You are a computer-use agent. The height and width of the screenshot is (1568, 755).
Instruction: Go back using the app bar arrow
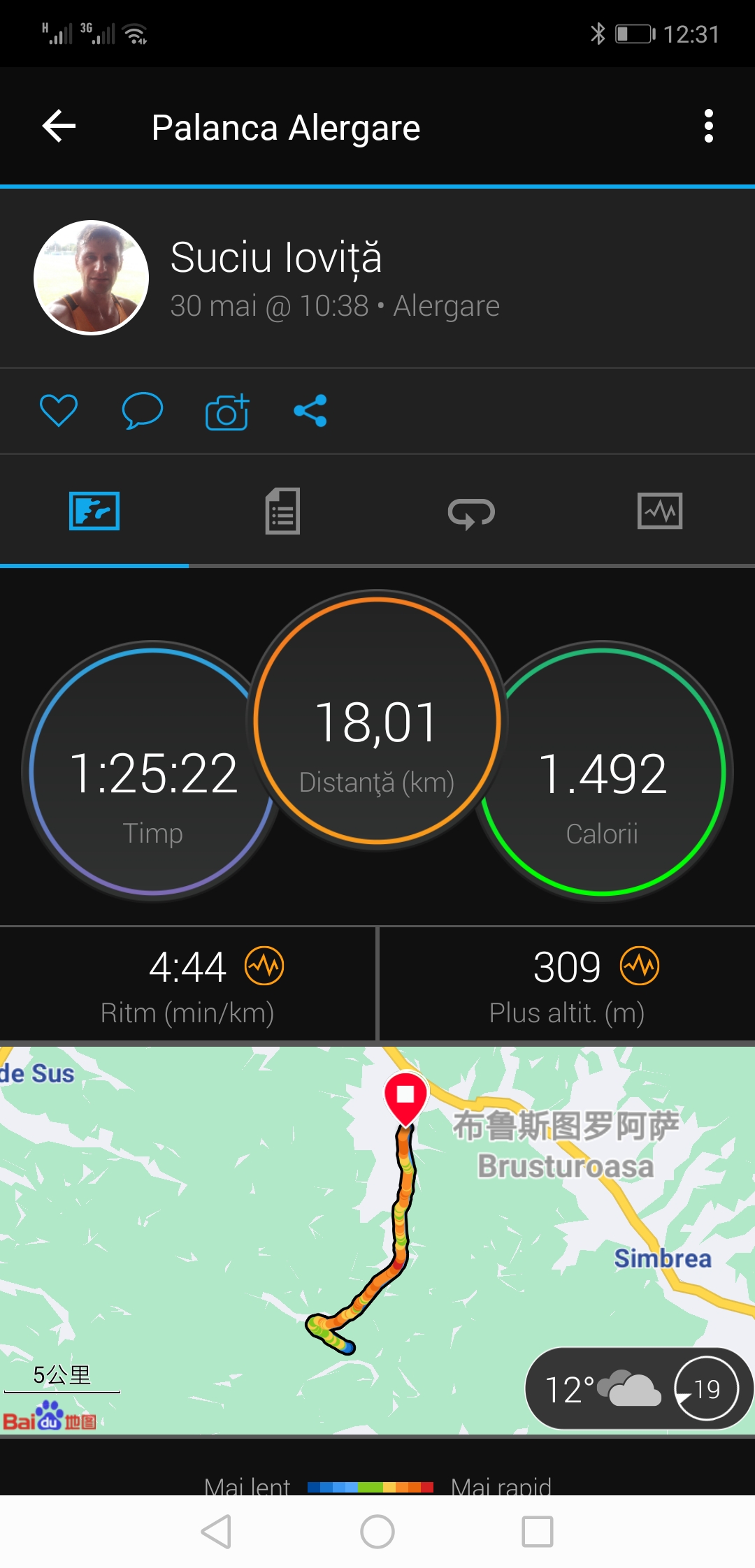pyautogui.click(x=59, y=126)
